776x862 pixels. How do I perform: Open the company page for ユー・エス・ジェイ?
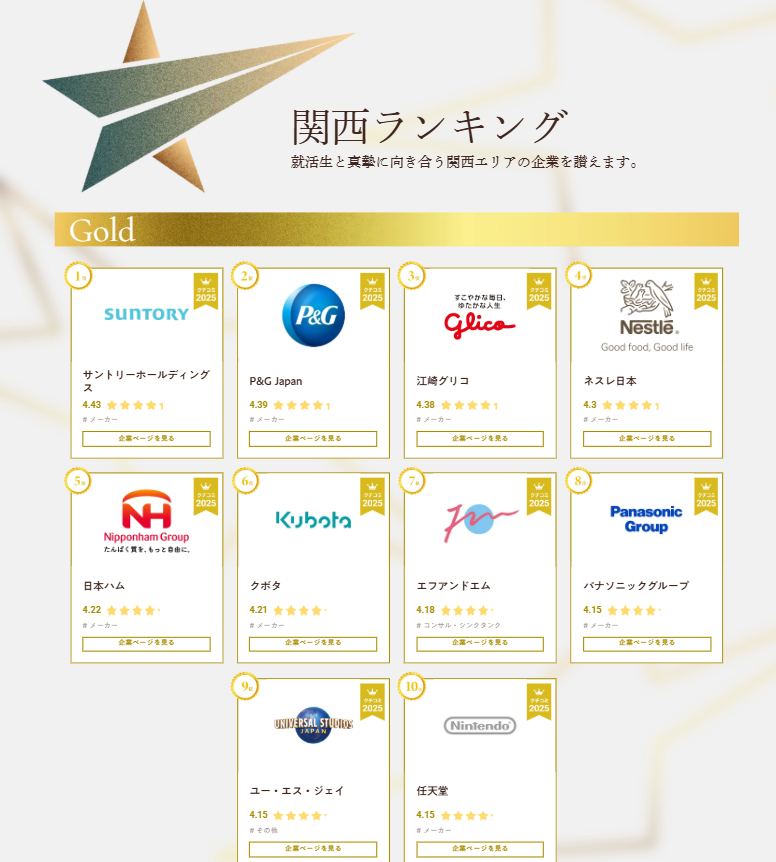tap(313, 849)
